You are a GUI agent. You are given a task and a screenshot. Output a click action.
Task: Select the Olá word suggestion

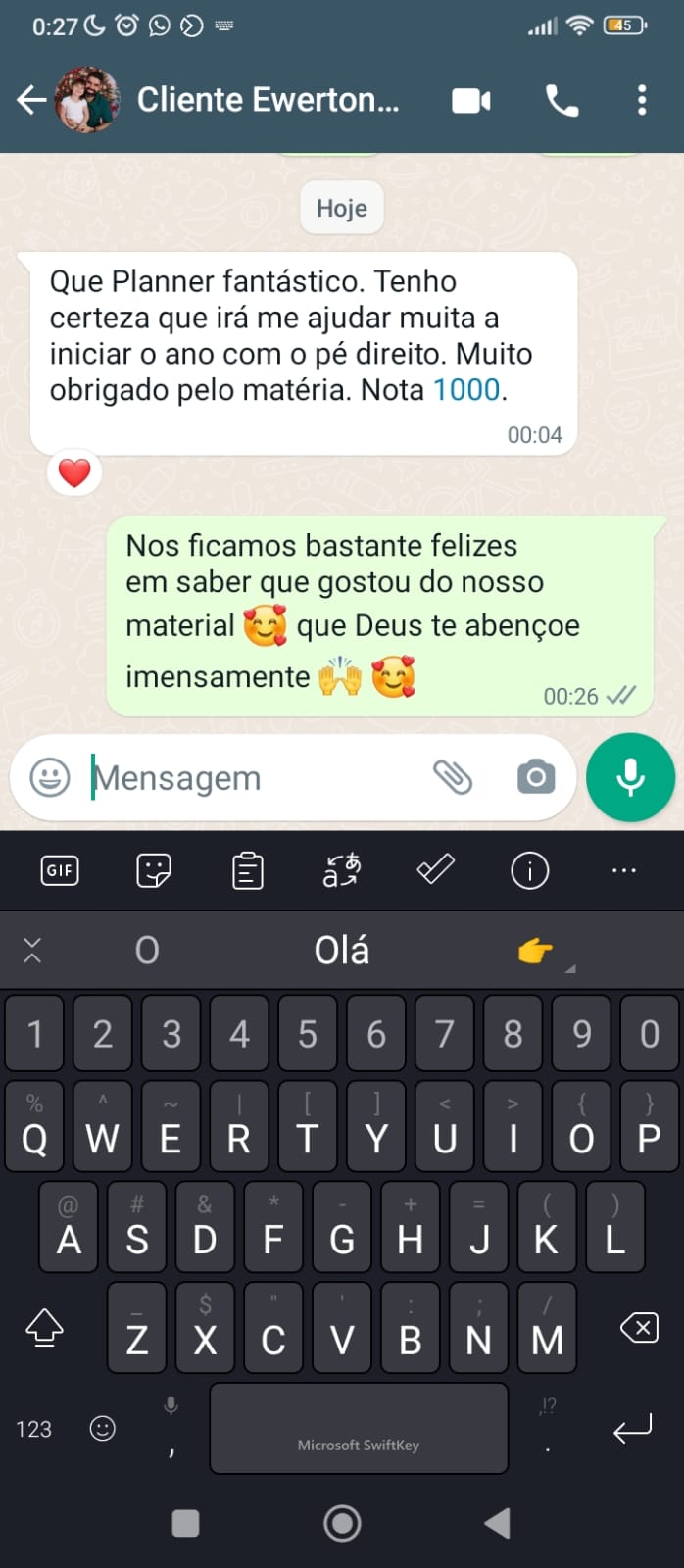(x=342, y=950)
